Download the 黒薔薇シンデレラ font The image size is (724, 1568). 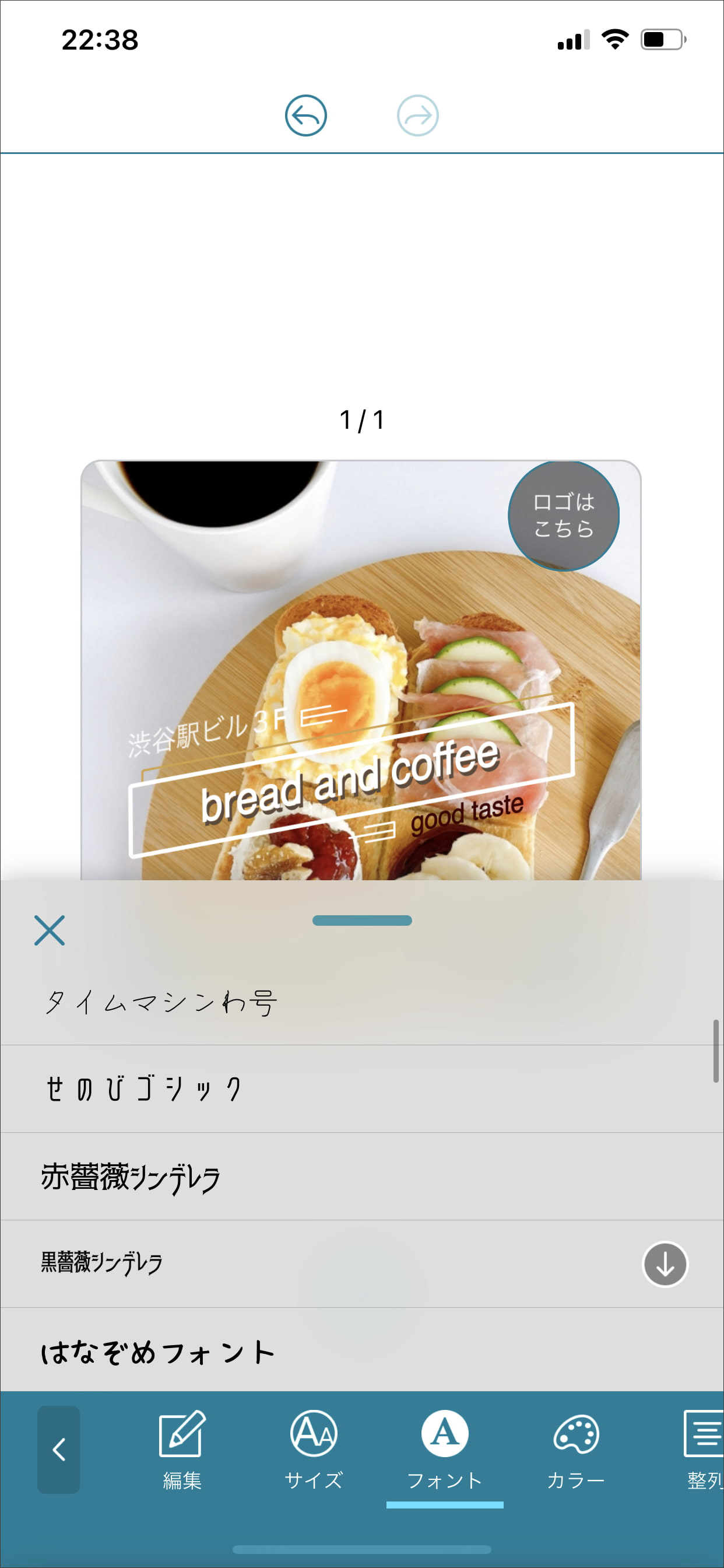665,1264
